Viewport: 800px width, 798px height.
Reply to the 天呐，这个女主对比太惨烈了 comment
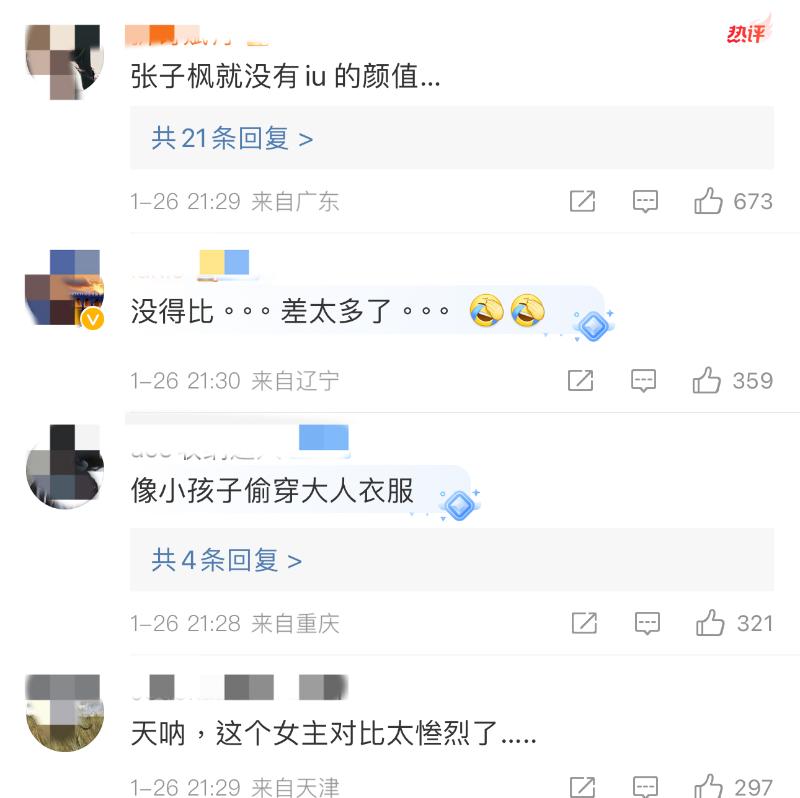pyautogui.click(x=646, y=786)
